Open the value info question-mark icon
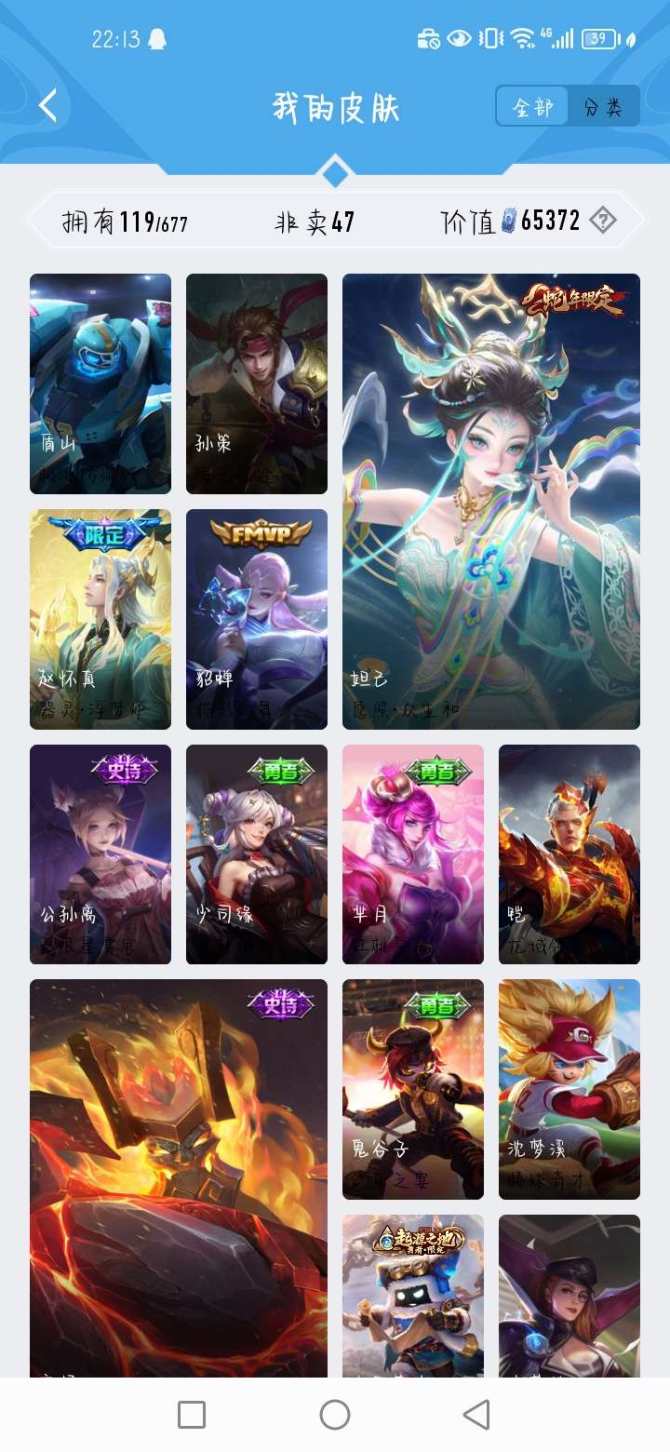 point(602,220)
